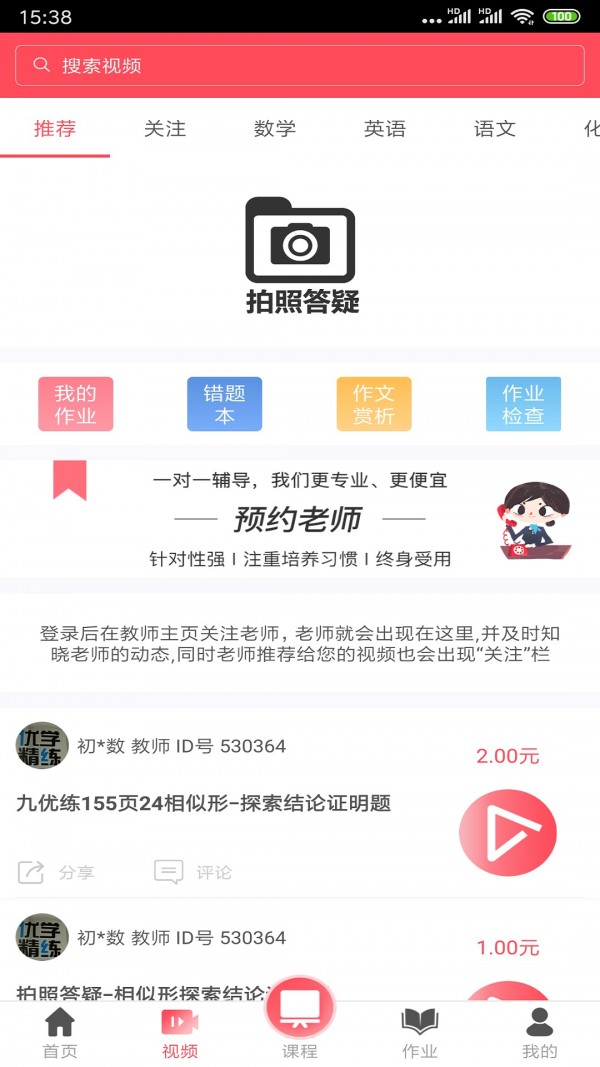
Task: Open the 搜索视频 search field
Action: coord(300,65)
